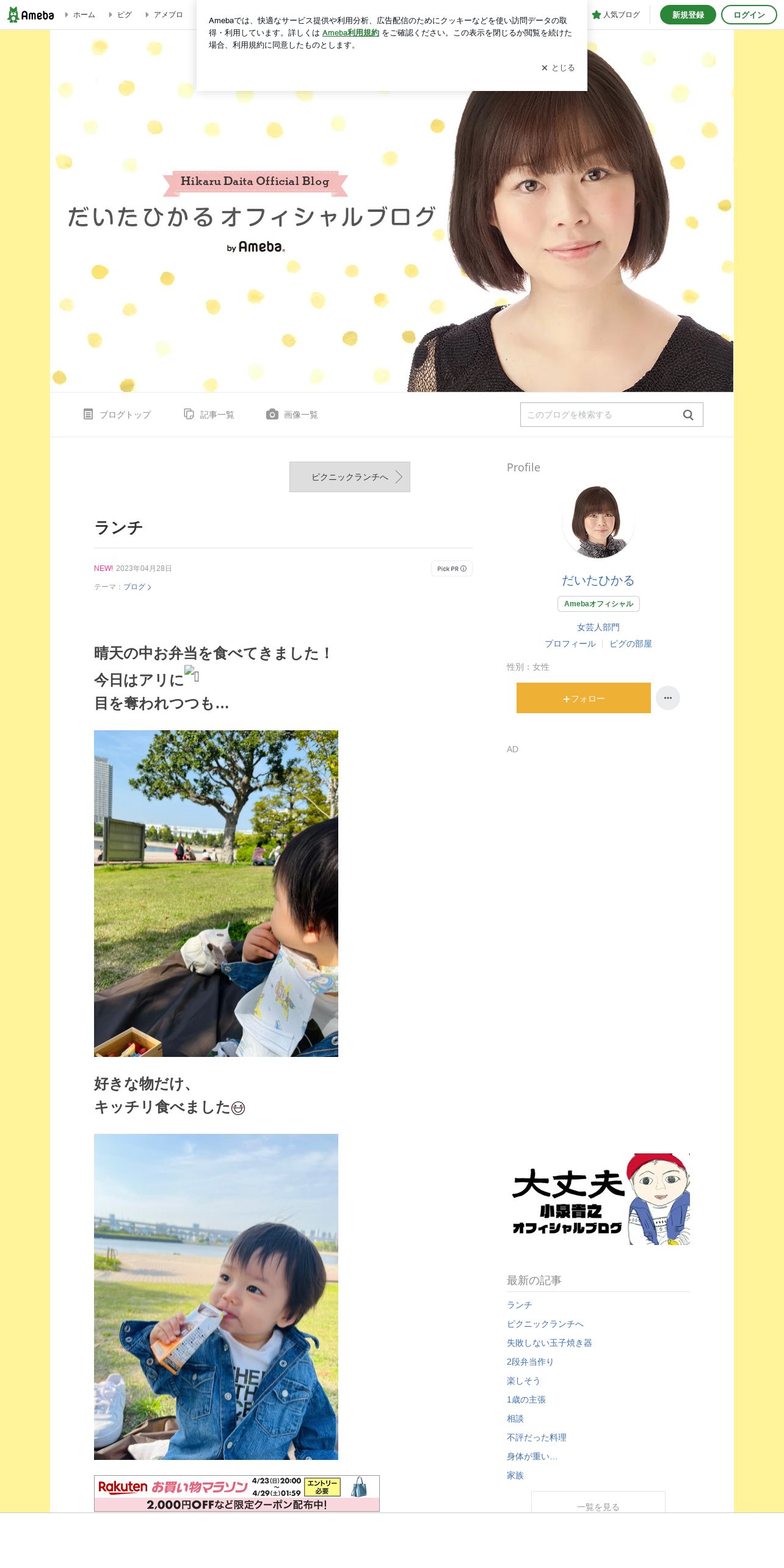Open 人気ブログ in the header
The image size is (784, 1568).
click(x=615, y=15)
